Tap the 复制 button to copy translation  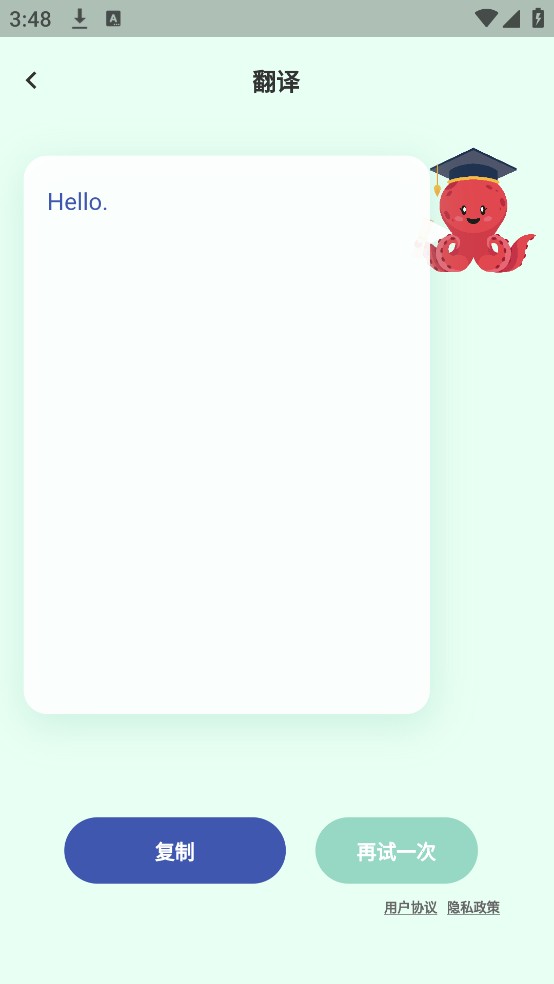pos(175,850)
